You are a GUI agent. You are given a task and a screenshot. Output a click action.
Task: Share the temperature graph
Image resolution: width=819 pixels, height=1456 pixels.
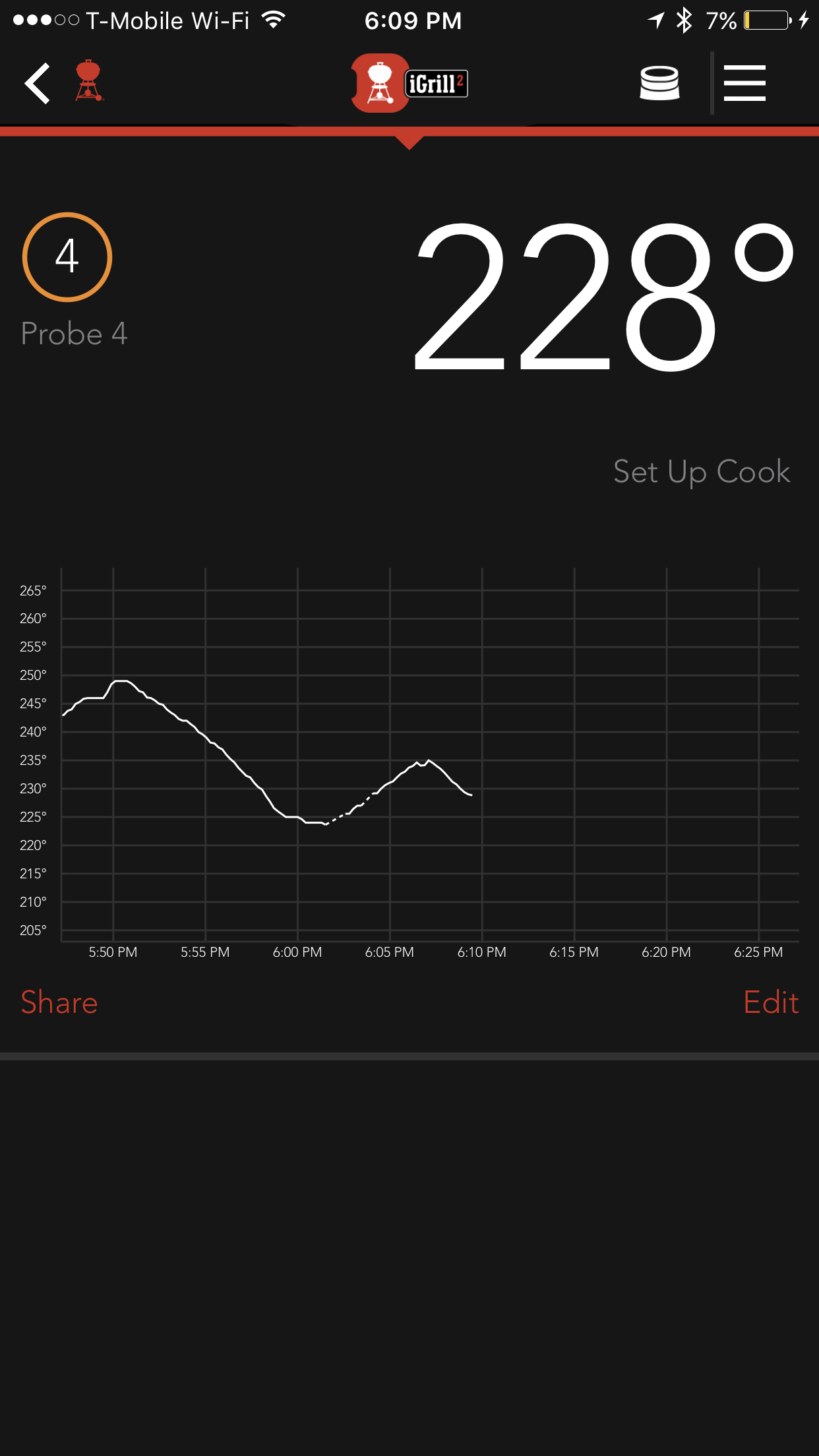pos(59,1002)
